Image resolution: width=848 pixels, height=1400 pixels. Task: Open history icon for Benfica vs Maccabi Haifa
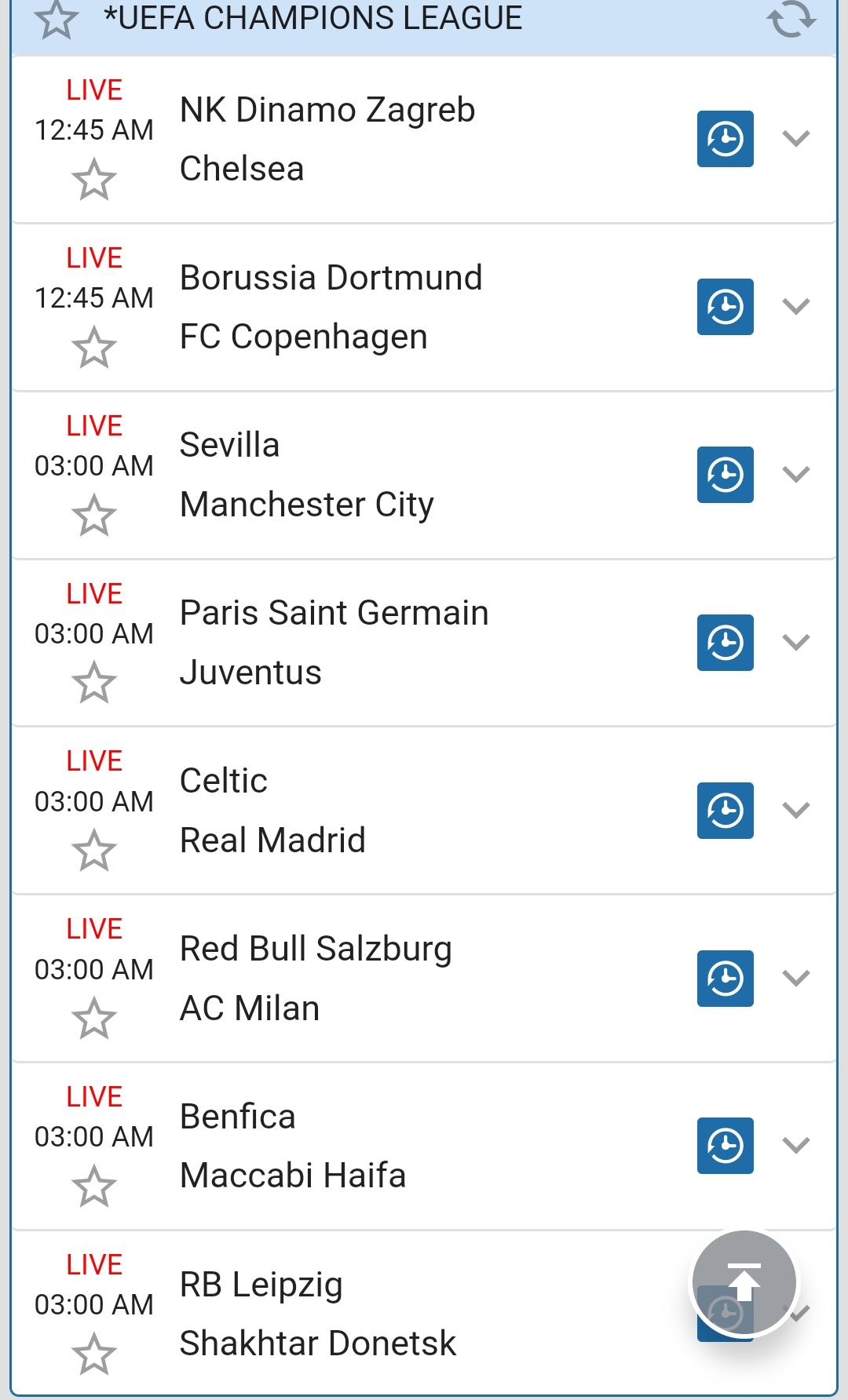coord(725,1146)
